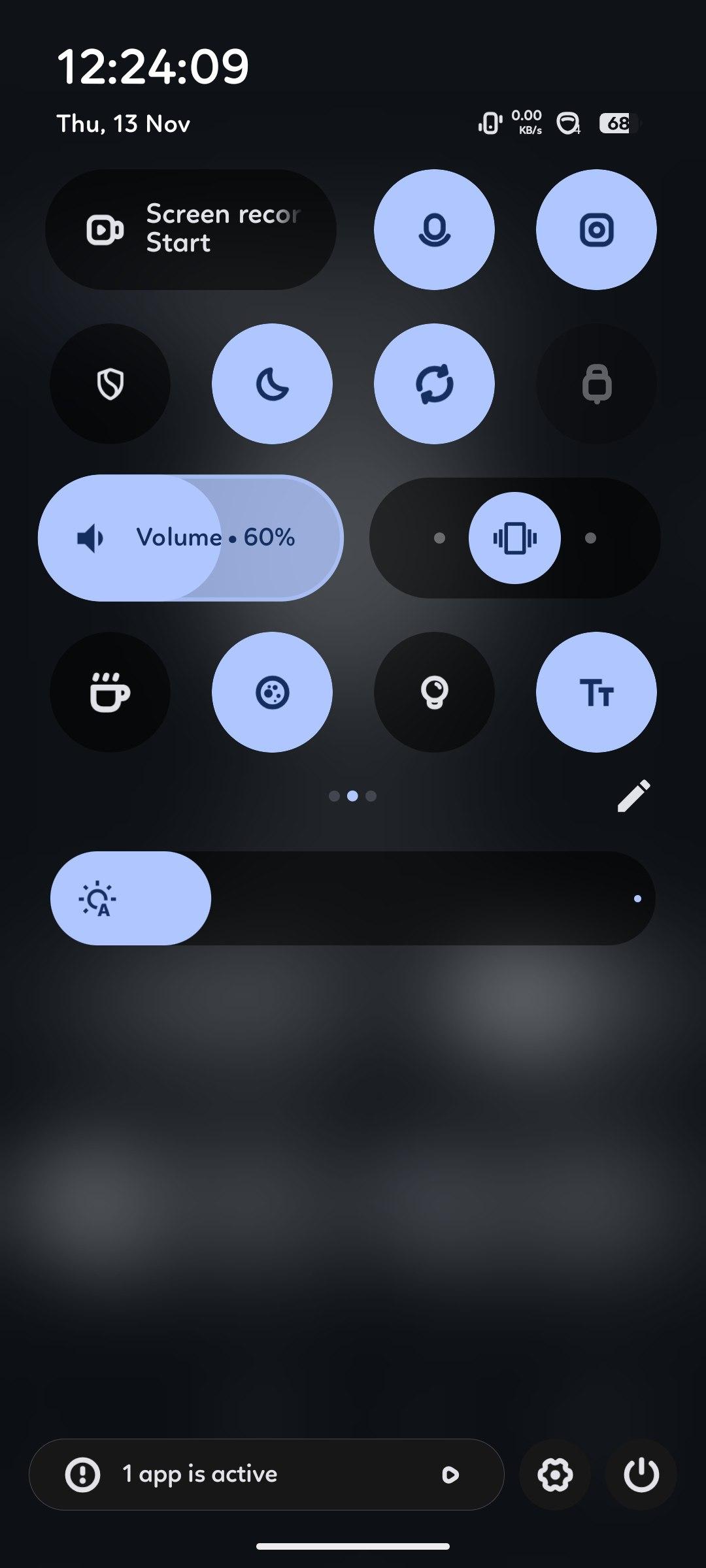
Task: Edit quick settings with pencil icon
Action: 633,796
